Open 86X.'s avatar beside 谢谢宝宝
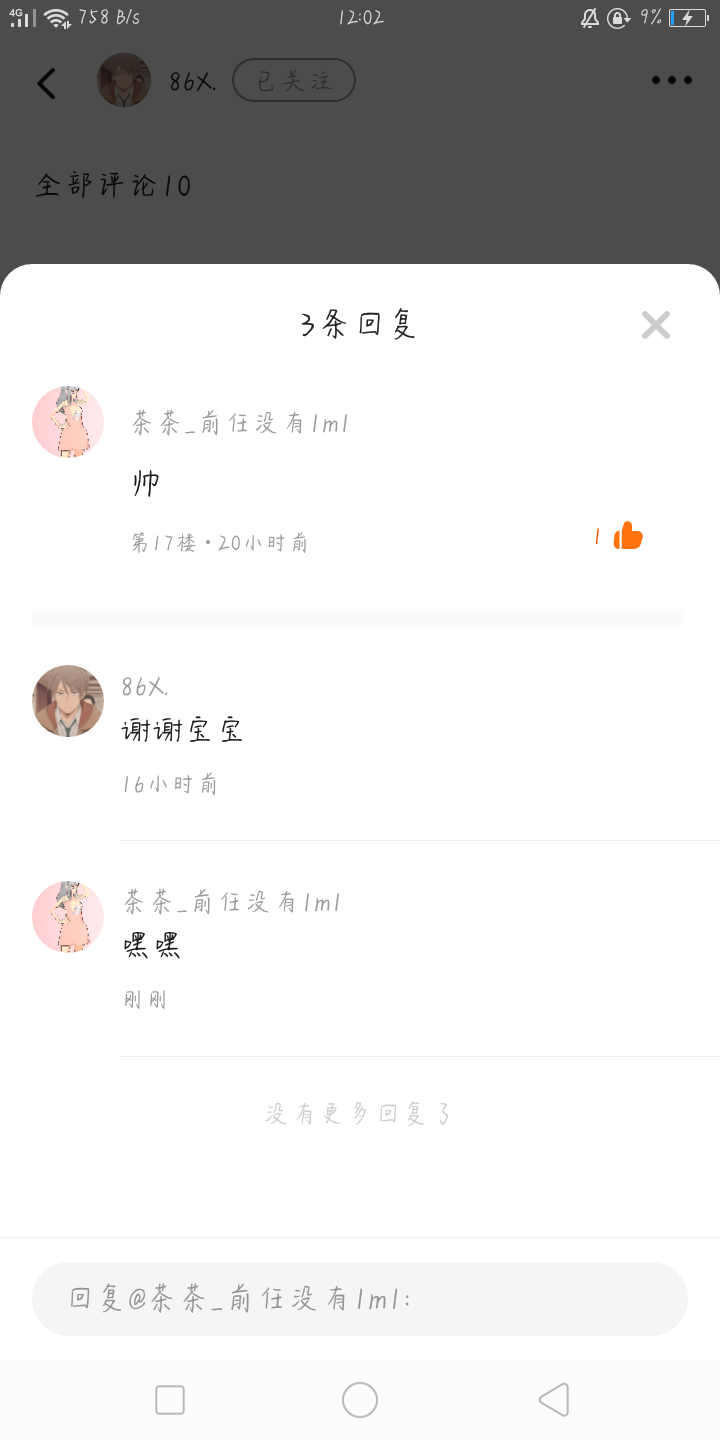This screenshot has width=720, height=1440. (68, 701)
